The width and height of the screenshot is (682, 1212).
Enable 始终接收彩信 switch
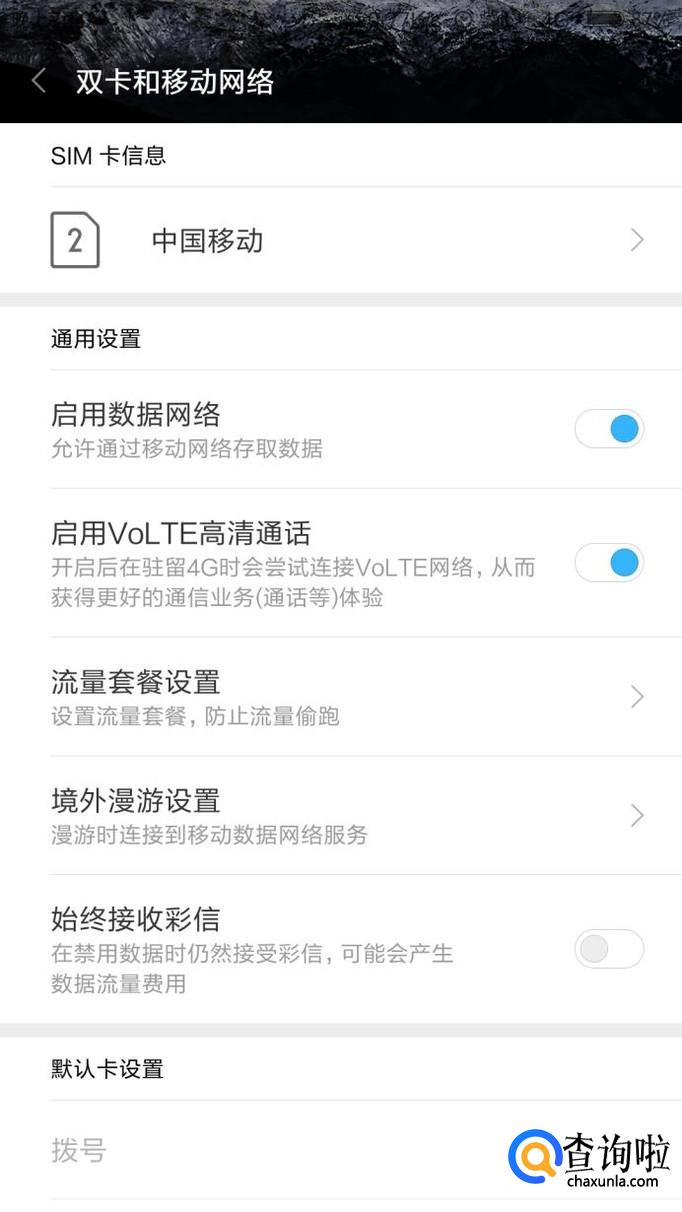[x=608, y=949]
